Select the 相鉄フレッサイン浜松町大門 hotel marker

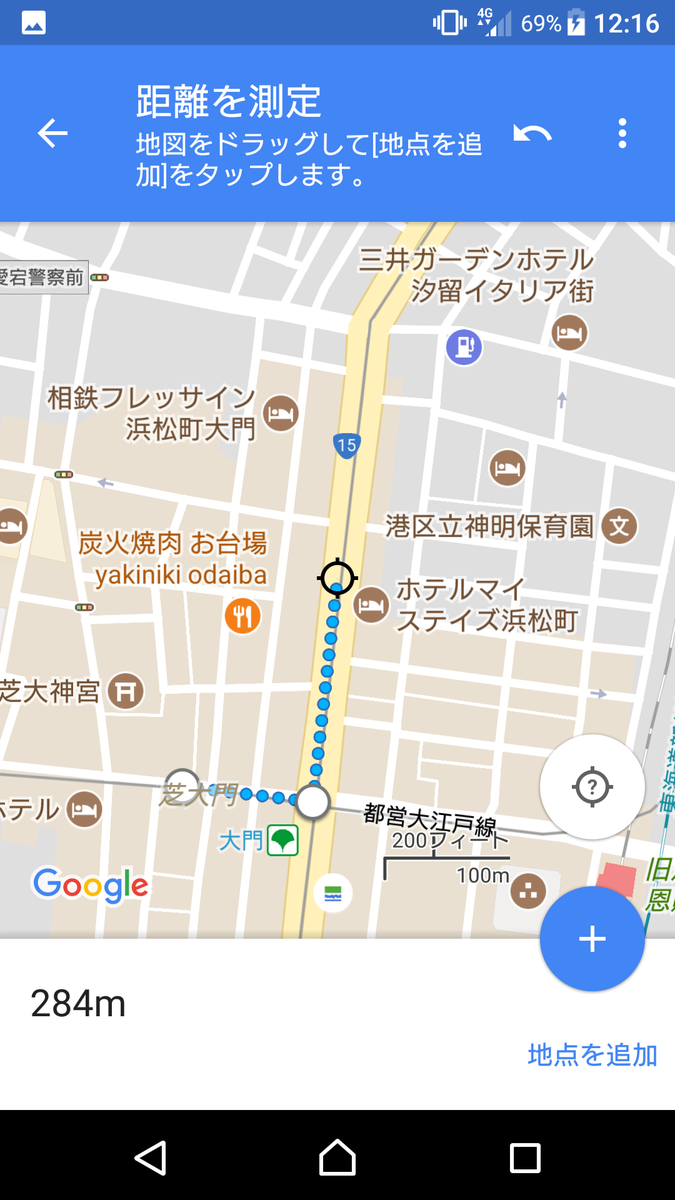(280, 413)
